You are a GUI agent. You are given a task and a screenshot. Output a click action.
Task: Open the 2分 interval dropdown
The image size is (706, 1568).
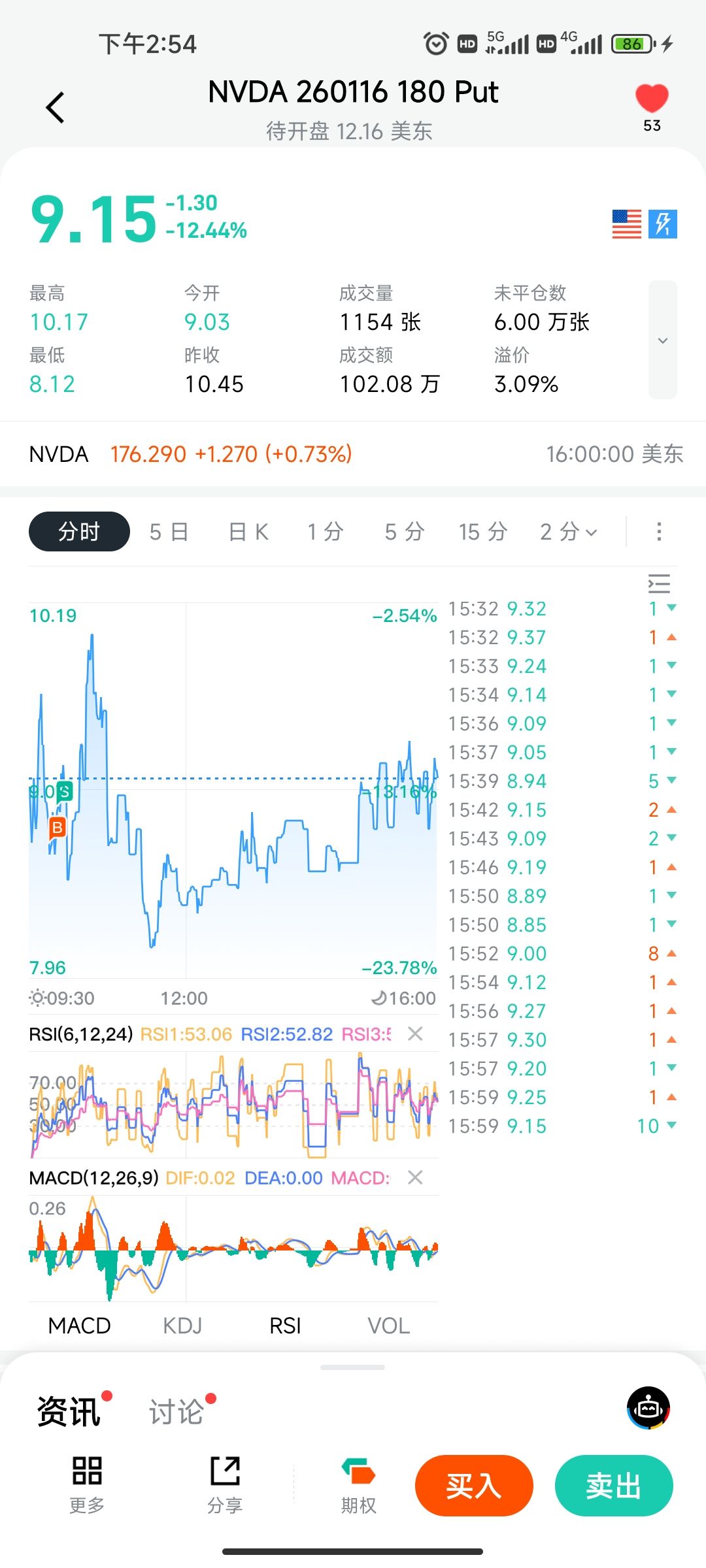[568, 532]
